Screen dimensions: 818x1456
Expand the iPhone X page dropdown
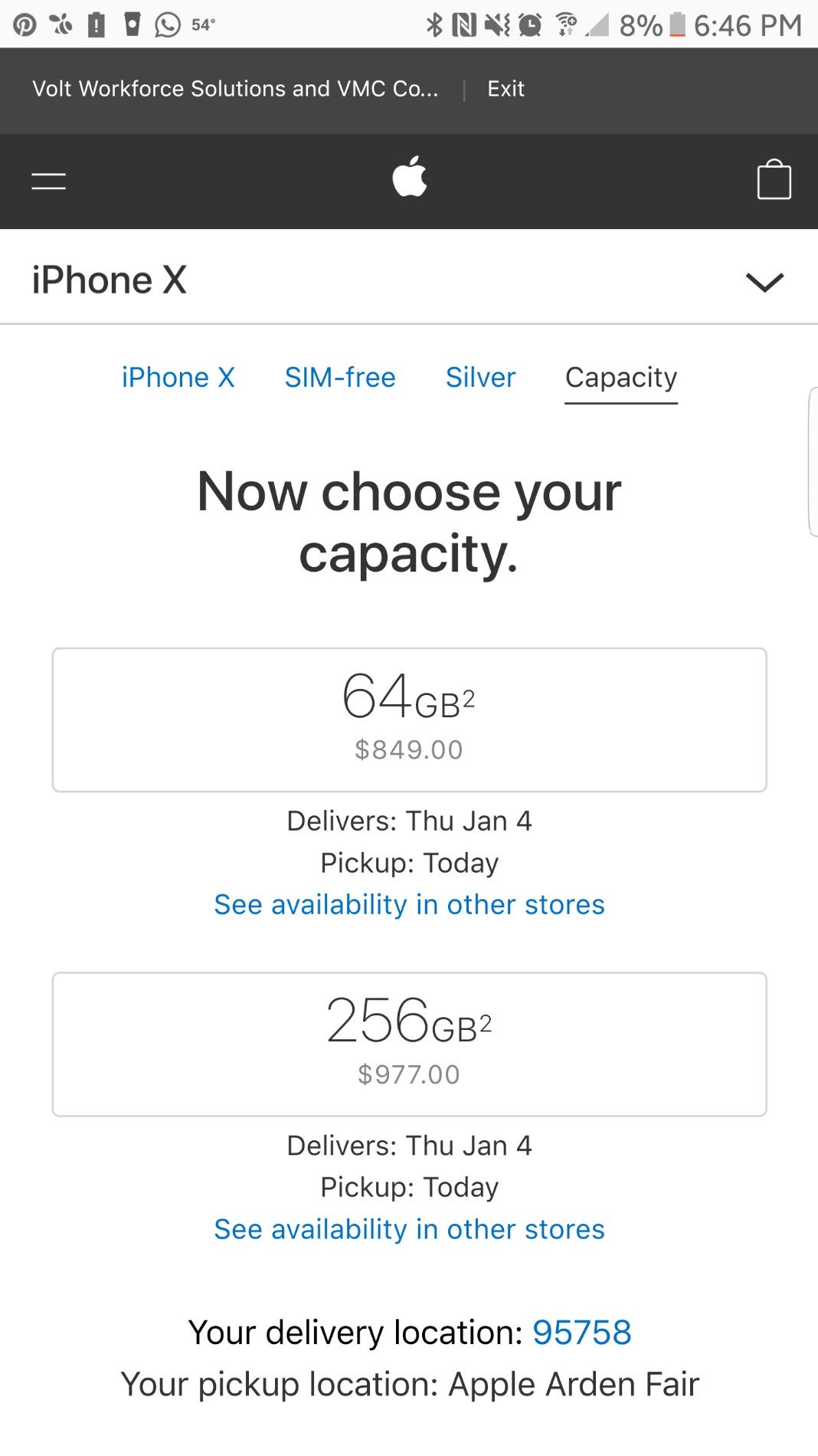coord(764,283)
